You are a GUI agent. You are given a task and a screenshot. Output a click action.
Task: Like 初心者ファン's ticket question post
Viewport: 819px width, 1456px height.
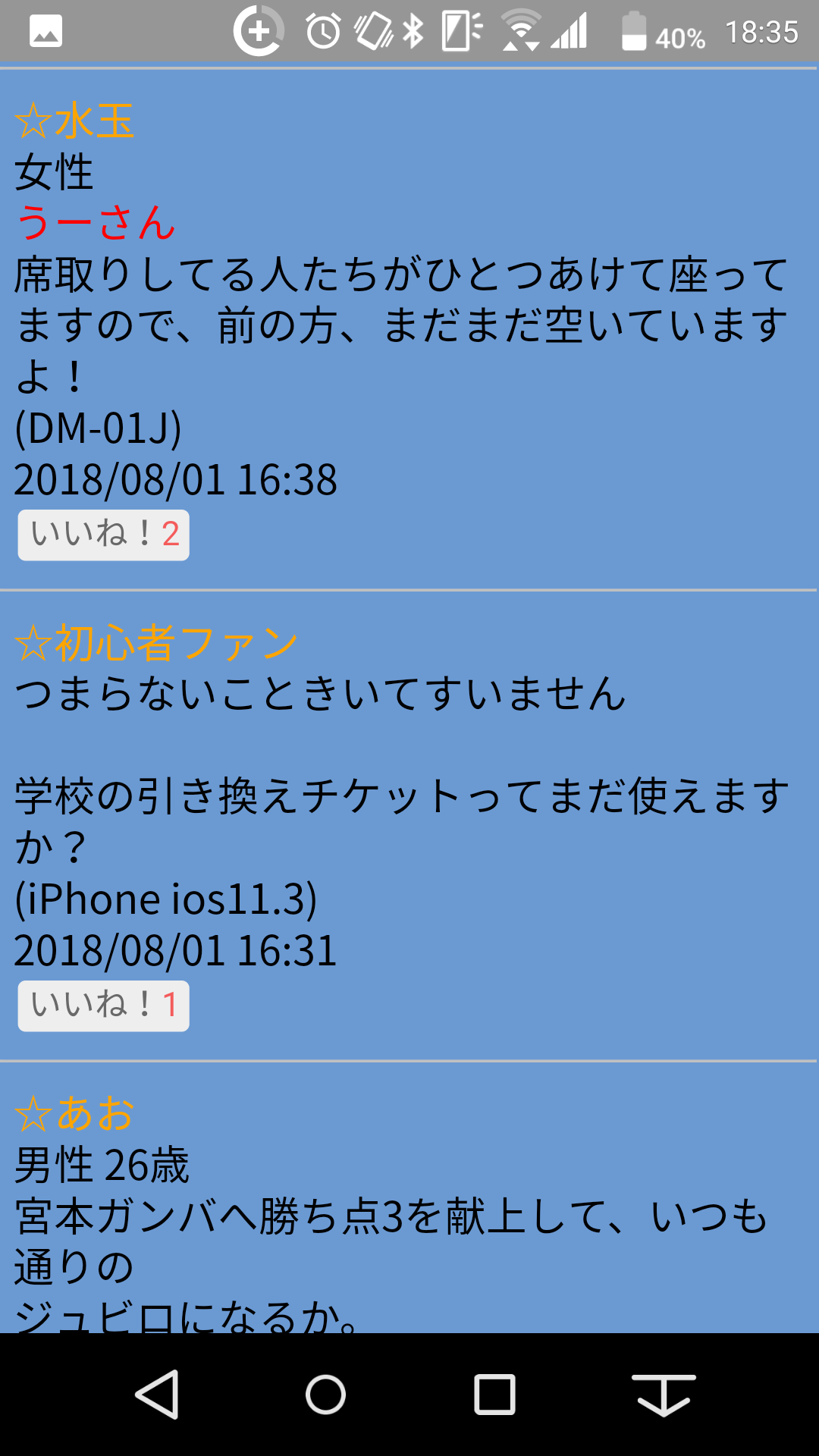[x=104, y=1006]
